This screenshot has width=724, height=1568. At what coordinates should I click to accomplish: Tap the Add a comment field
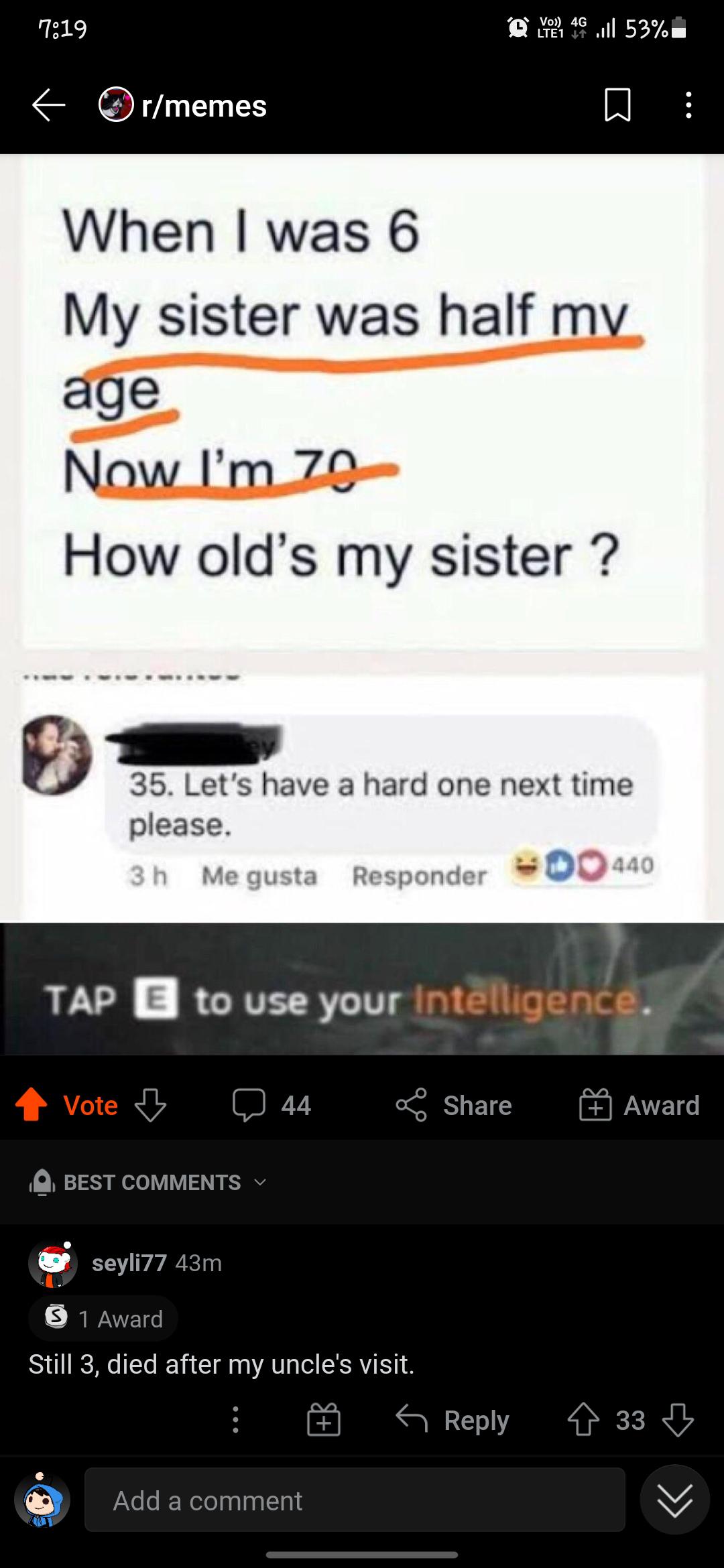pos(354,1500)
